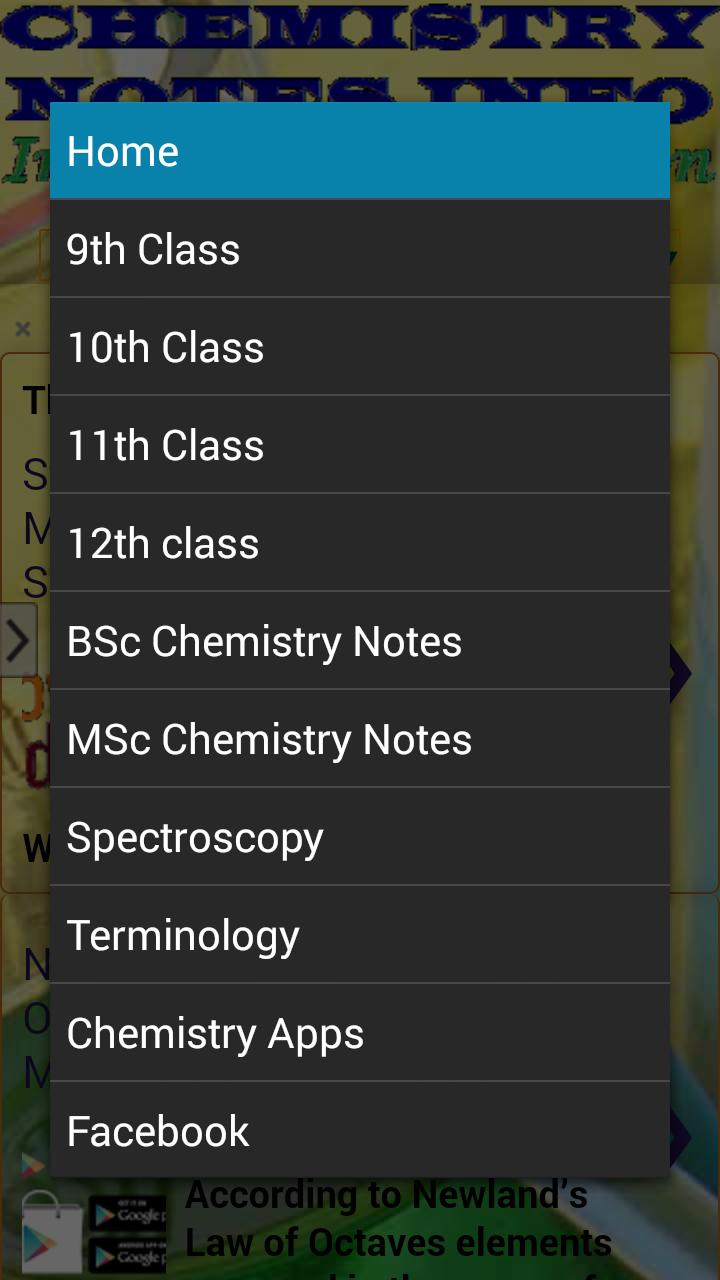Screen dimensions: 720x1280
Task: Open the Terminology section
Action: click(360, 934)
